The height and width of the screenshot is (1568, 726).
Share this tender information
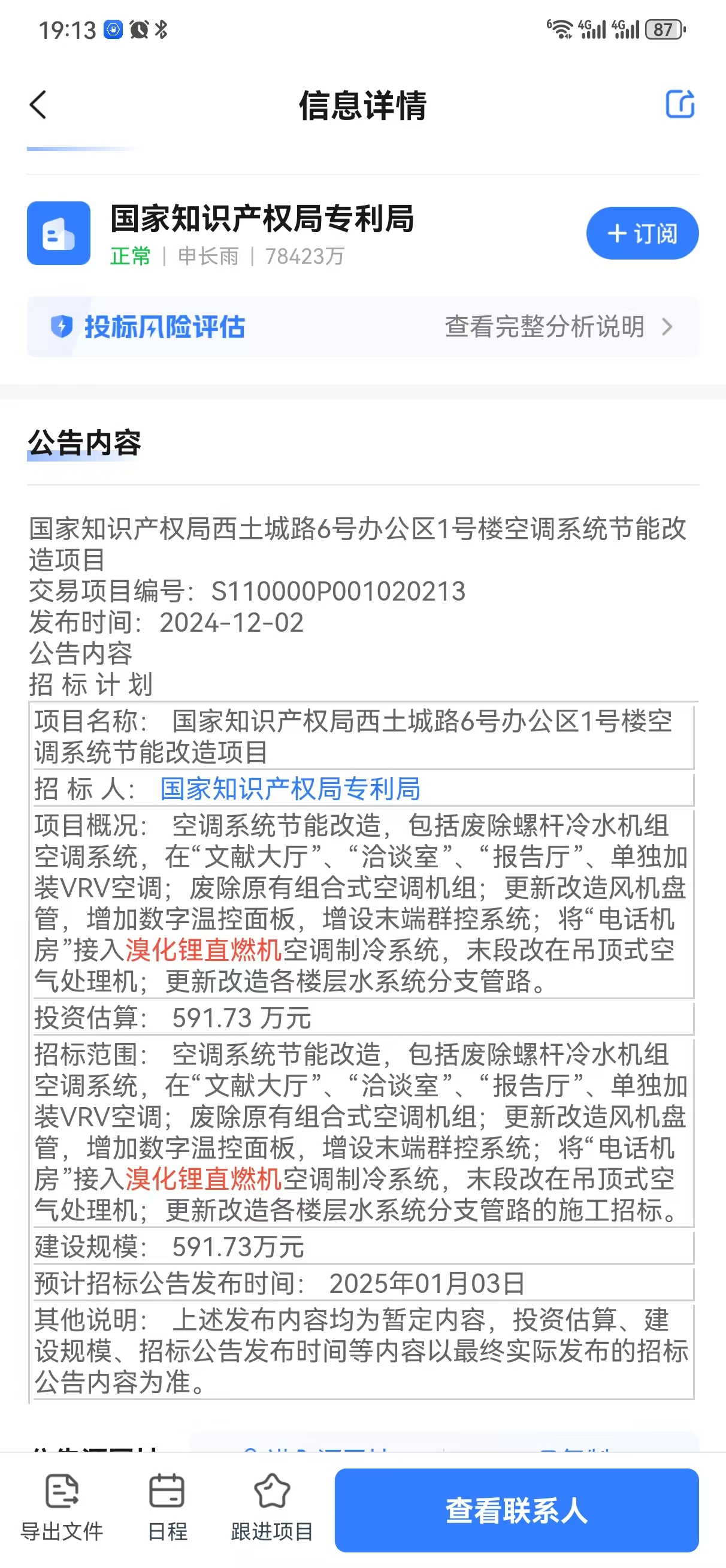[x=679, y=105]
